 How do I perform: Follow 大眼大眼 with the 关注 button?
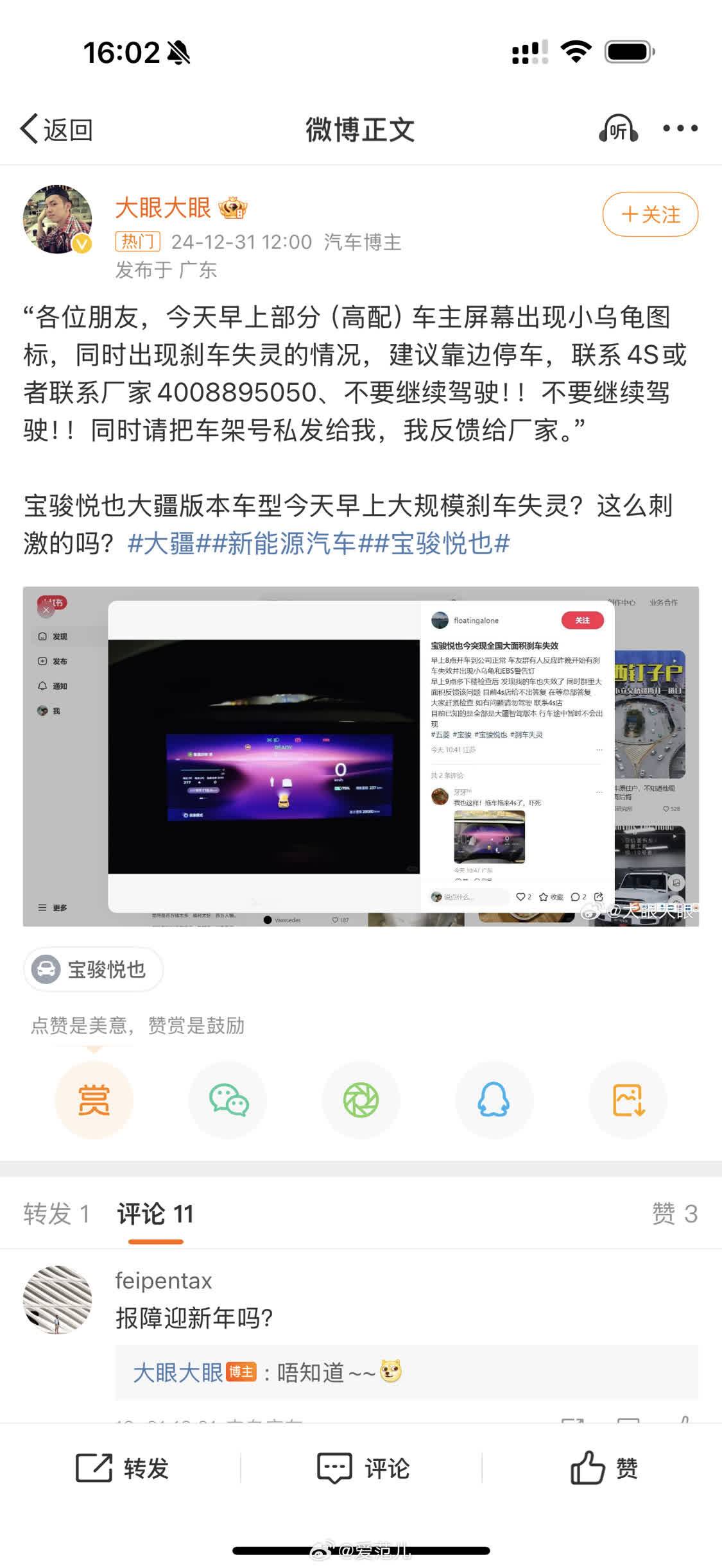(649, 214)
